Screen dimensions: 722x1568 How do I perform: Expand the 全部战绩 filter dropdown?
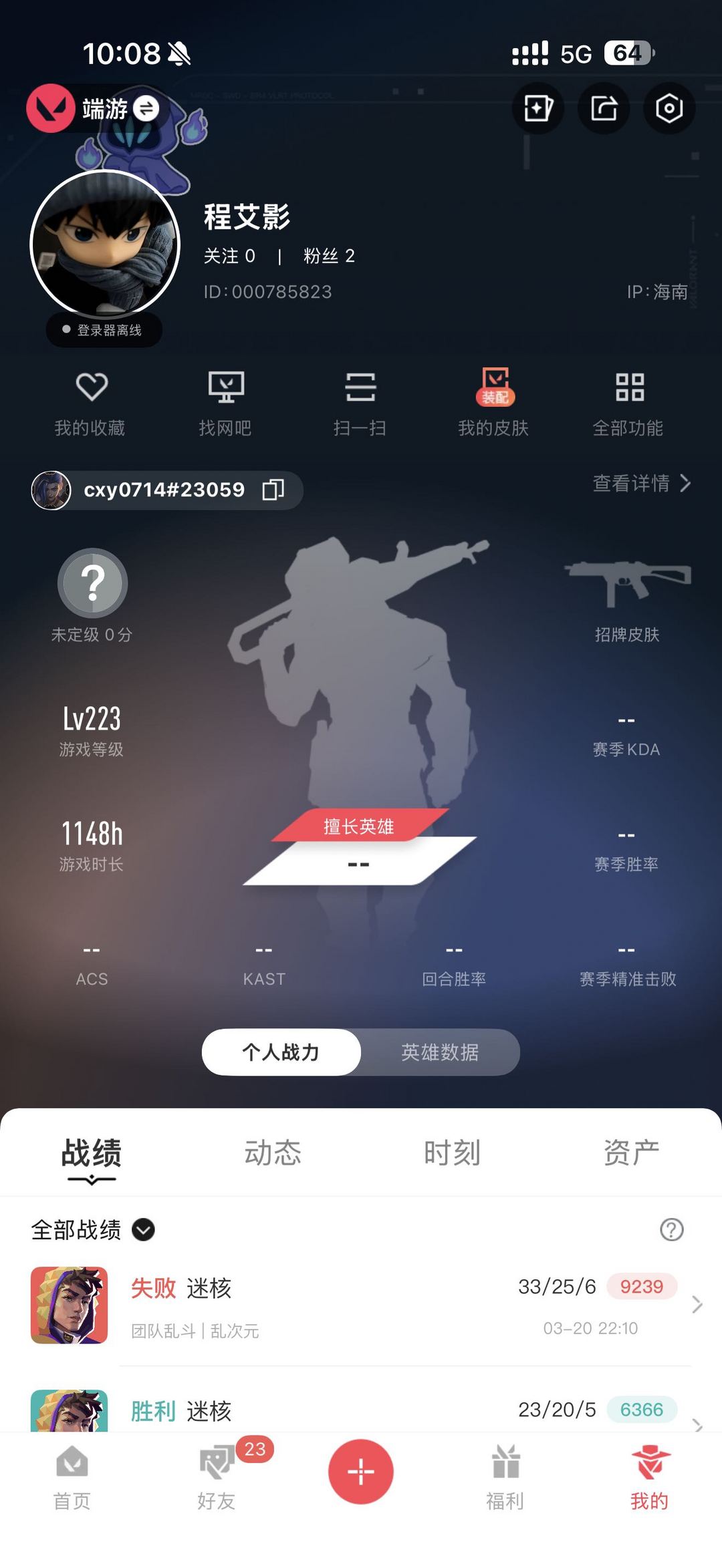[143, 1229]
